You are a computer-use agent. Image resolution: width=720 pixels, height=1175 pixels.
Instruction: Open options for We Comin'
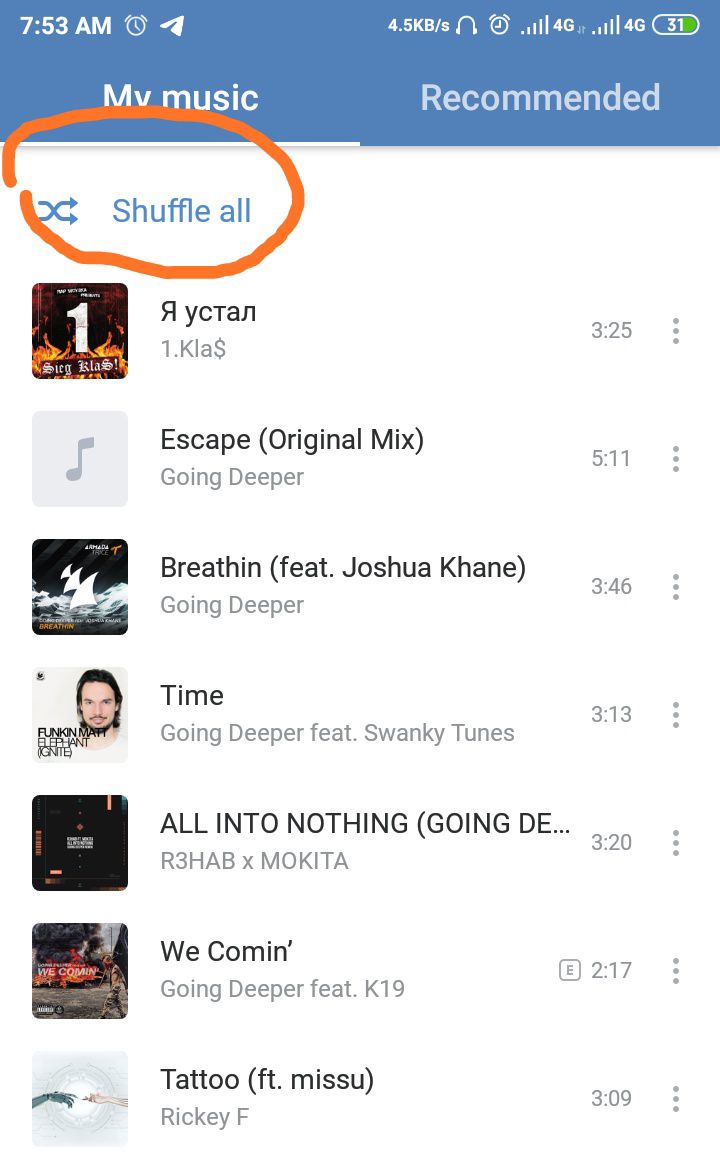[676, 971]
